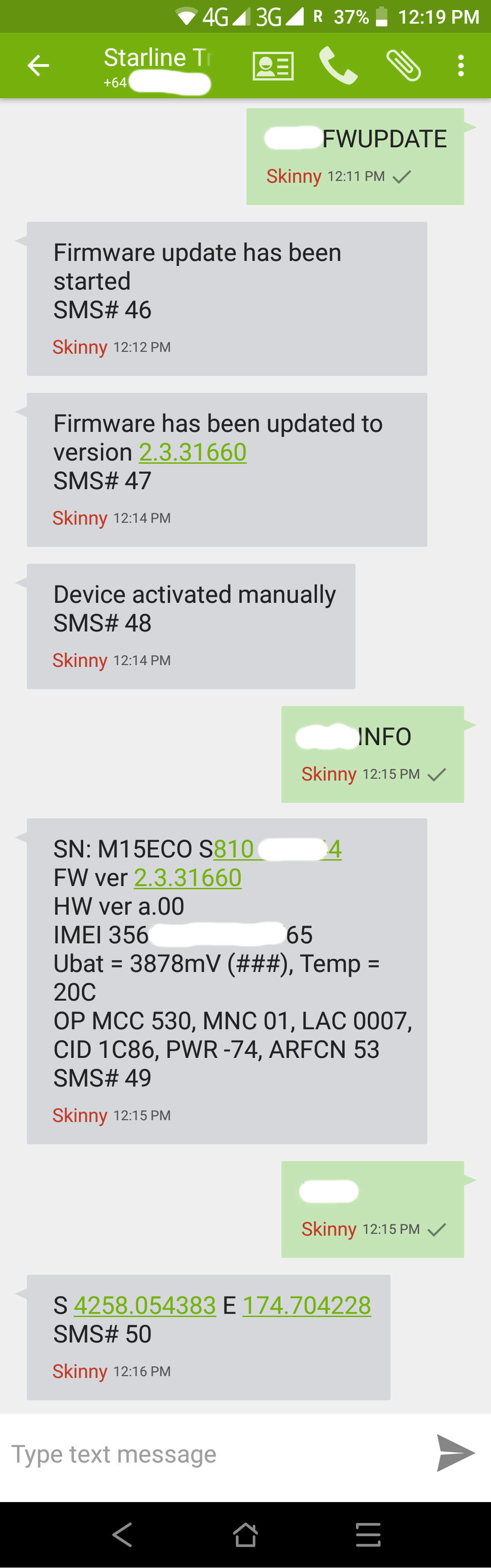Go back to the conversation list
491x1568 pixels.
tap(38, 66)
